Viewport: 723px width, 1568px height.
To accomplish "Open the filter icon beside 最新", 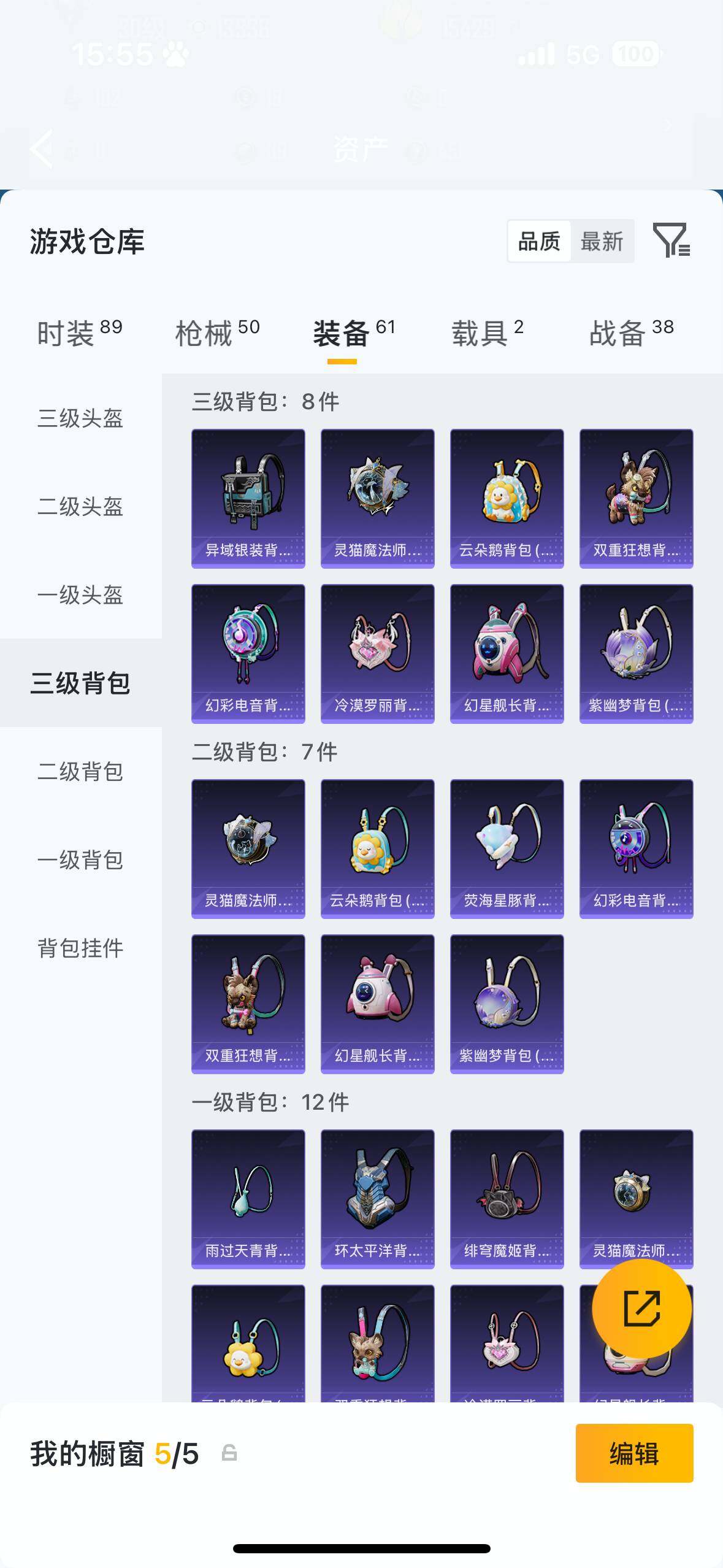I will [x=671, y=240].
